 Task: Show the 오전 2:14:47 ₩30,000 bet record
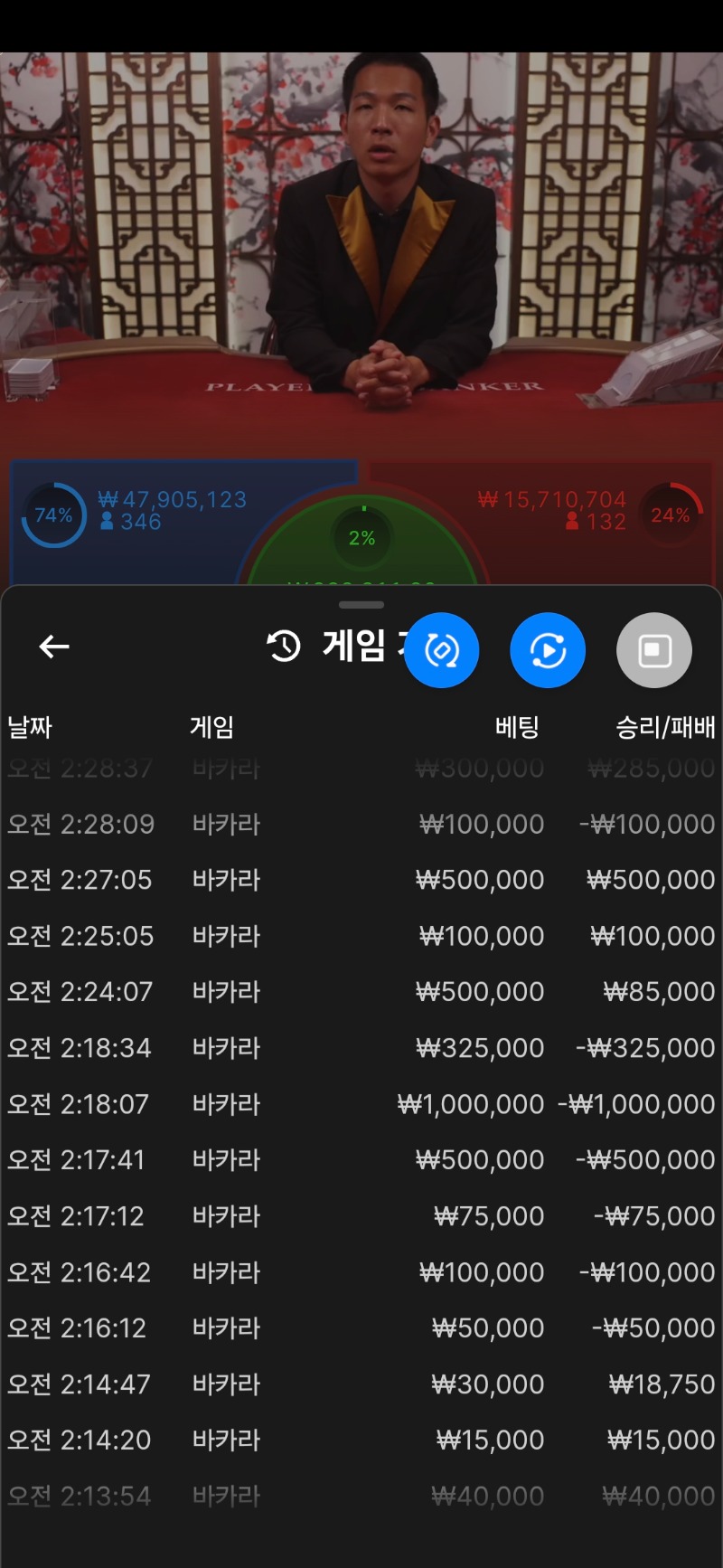click(x=361, y=1384)
